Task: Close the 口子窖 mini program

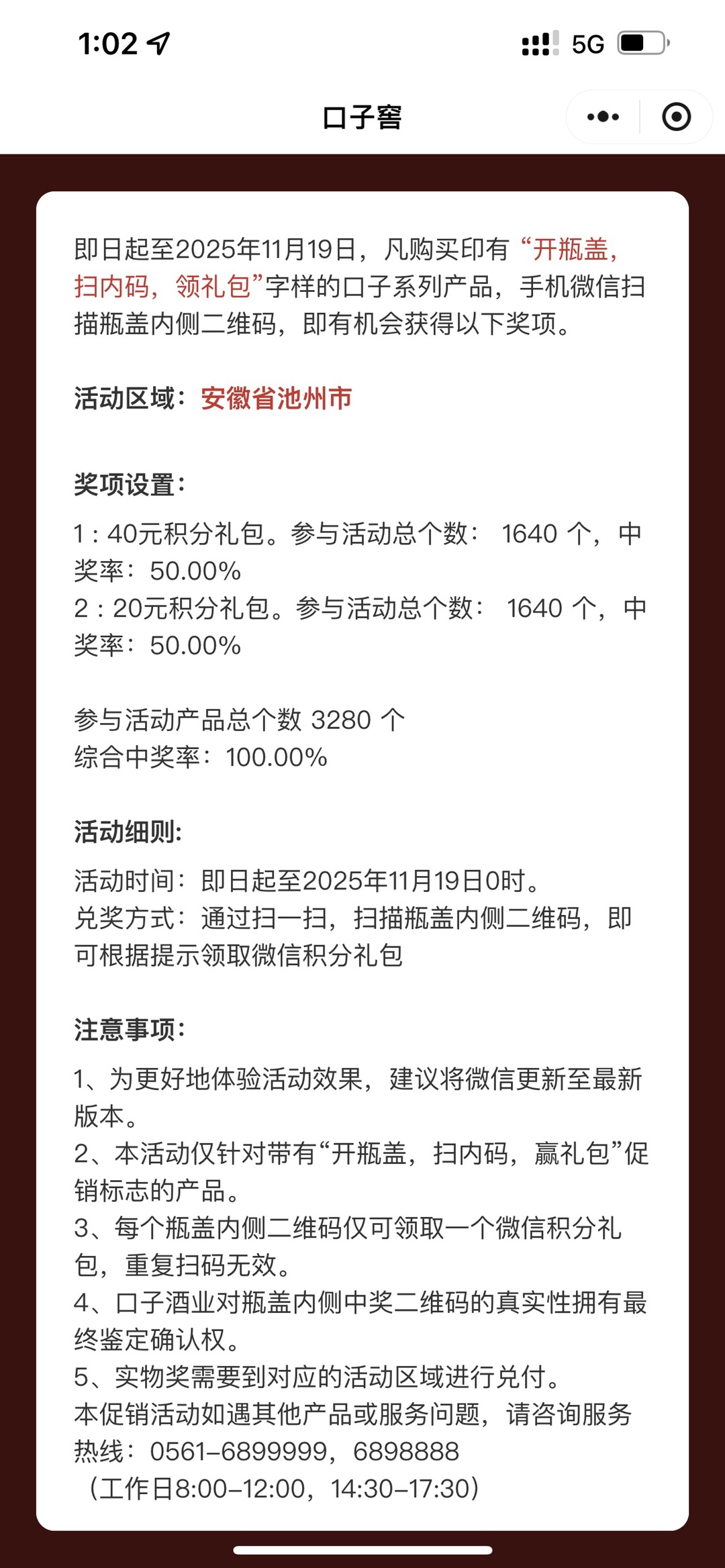Action: click(x=675, y=117)
